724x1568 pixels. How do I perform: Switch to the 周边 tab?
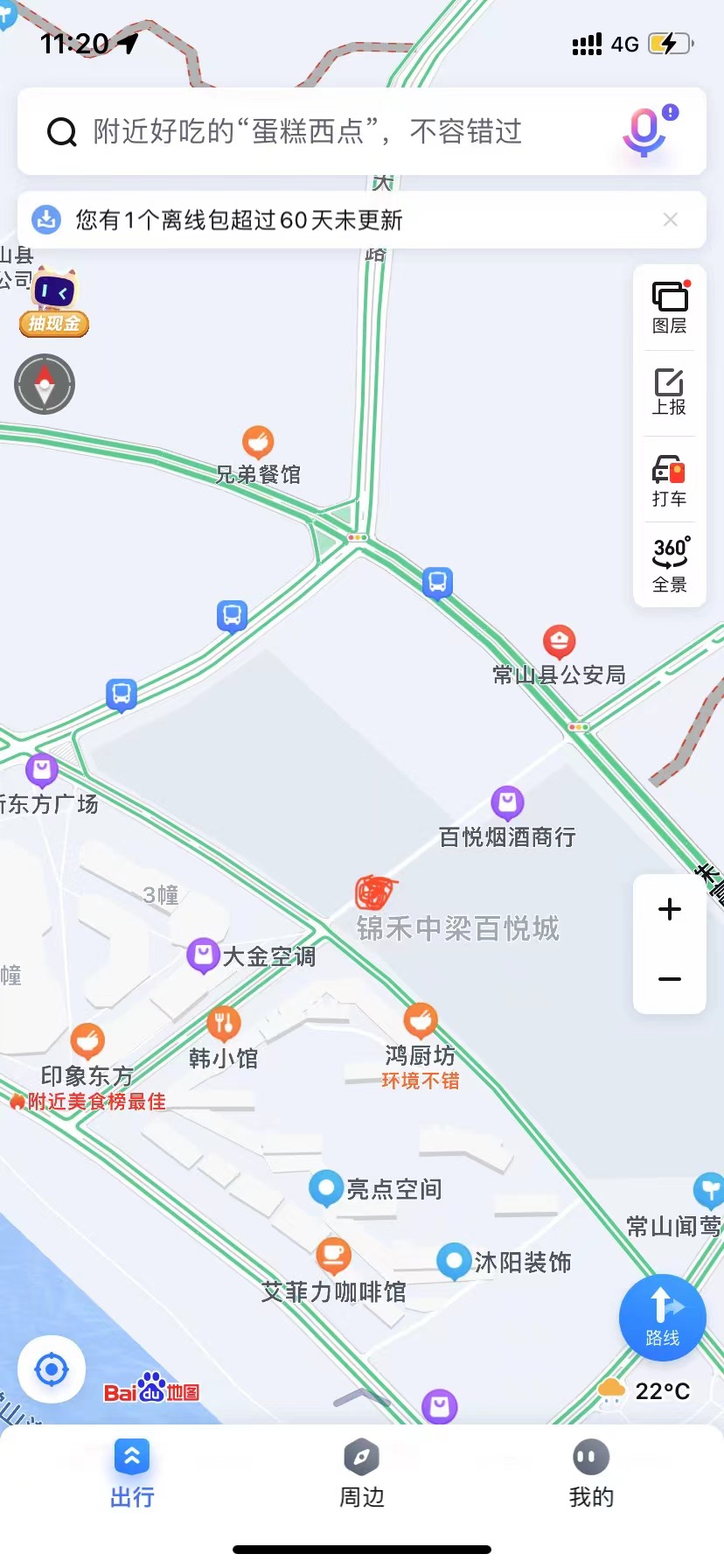[361, 1473]
